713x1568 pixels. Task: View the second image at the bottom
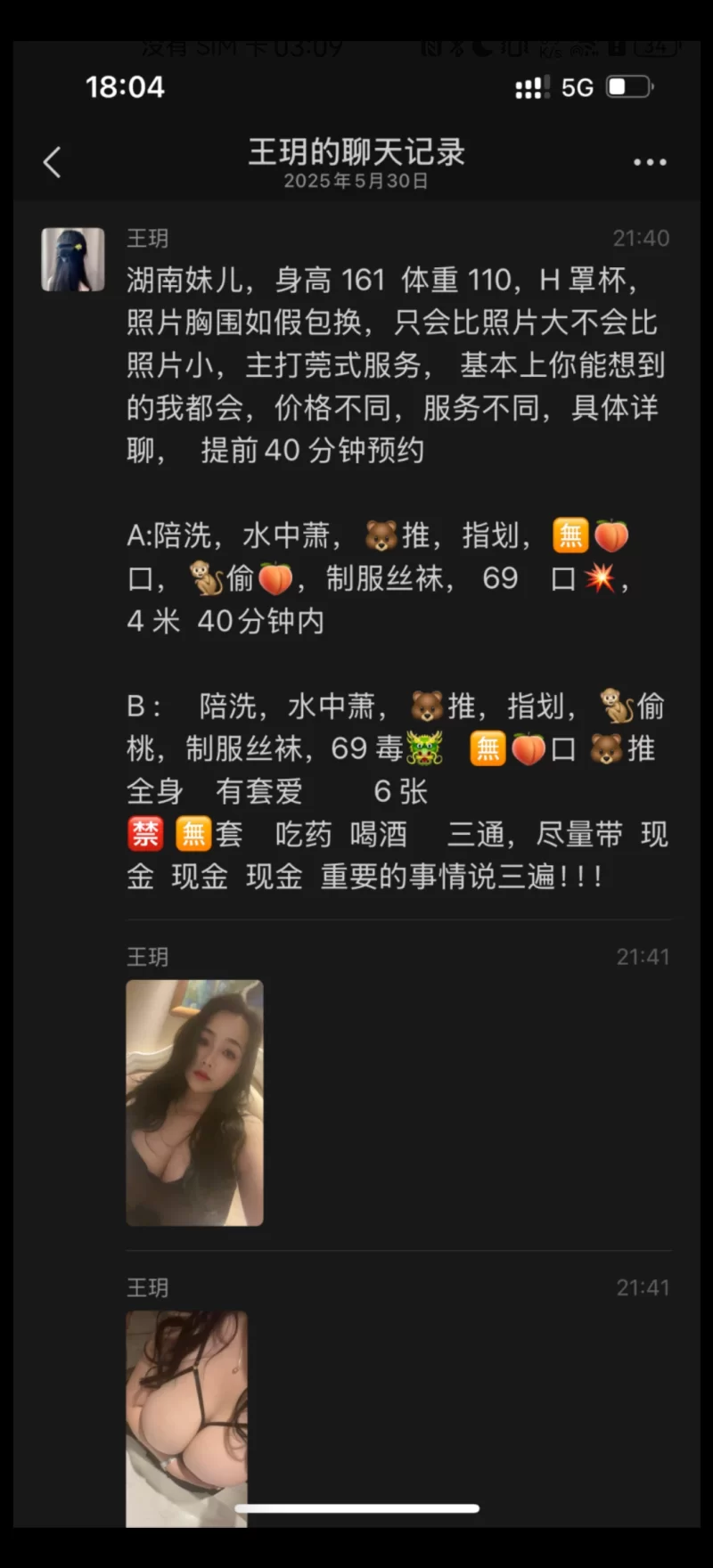(186, 1417)
